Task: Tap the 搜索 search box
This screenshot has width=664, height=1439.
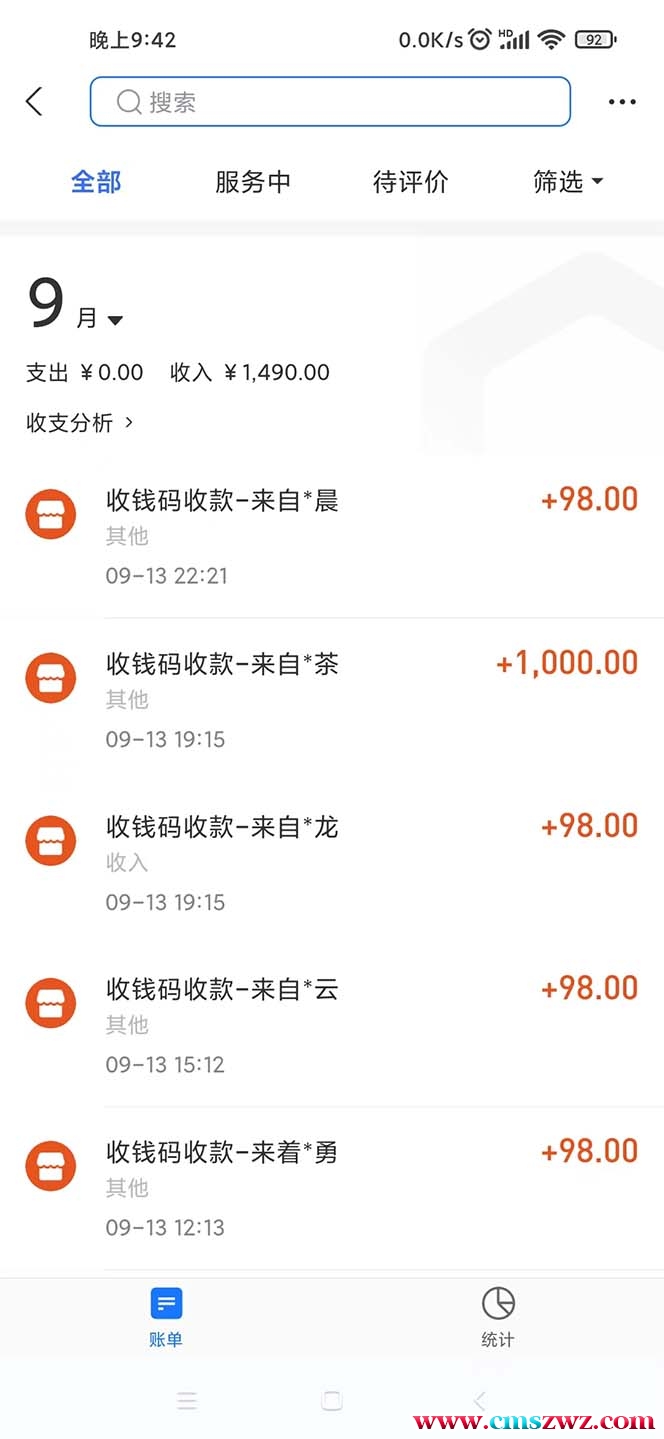Action: tap(330, 102)
